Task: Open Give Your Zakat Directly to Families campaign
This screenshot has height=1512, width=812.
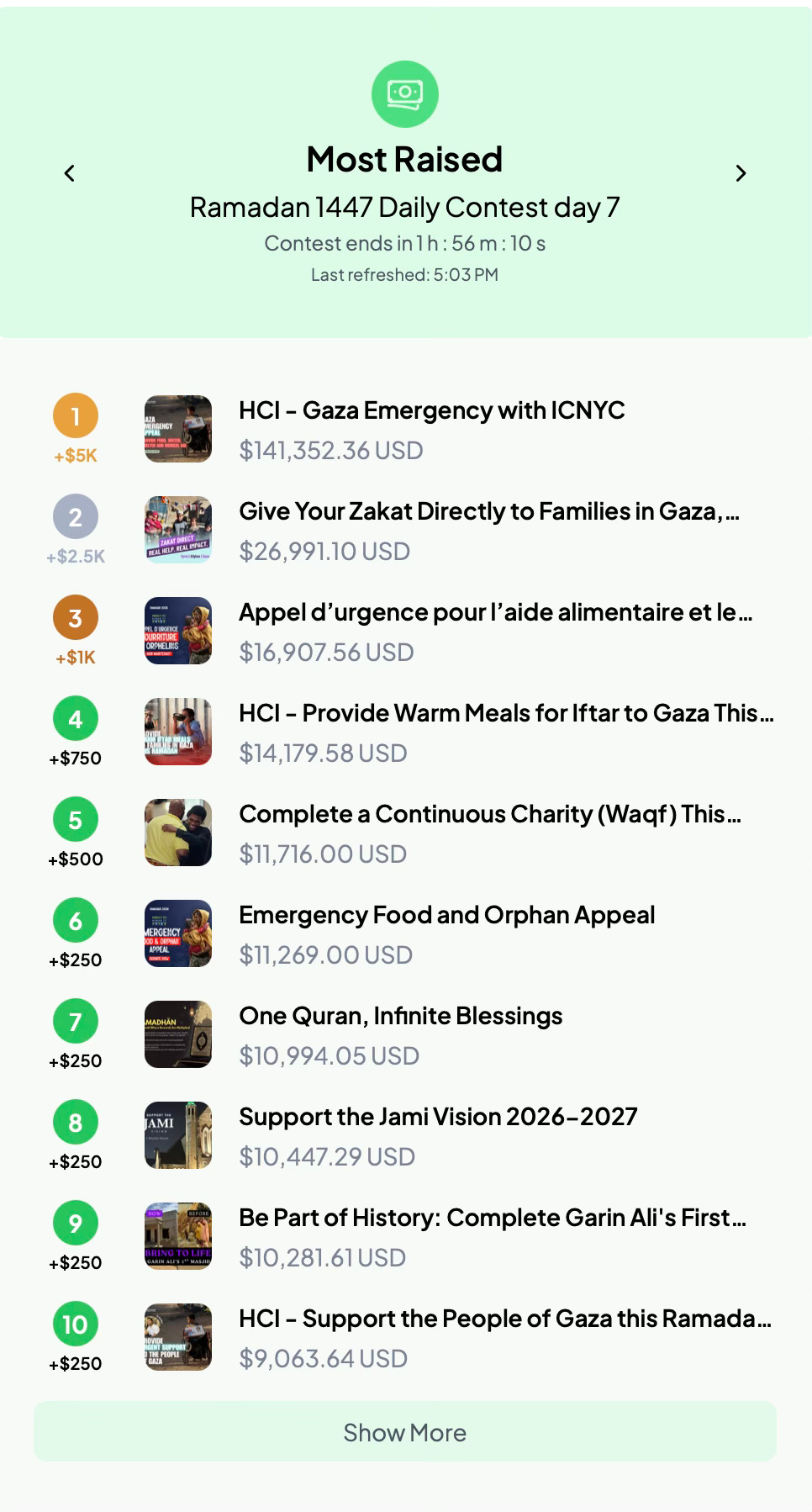Action: (489, 511)
